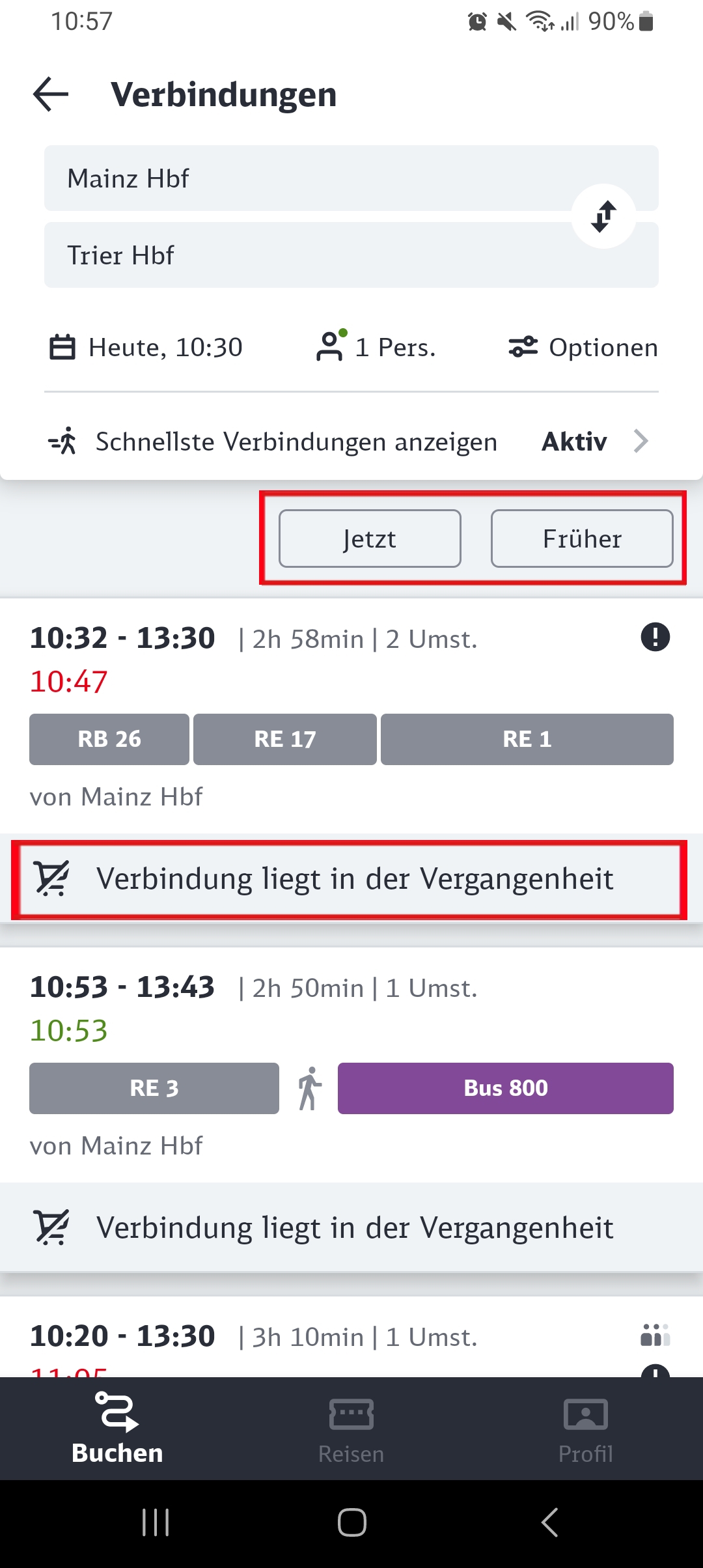Tap the Jetzt button
Viewport: 703px width, 1568px height.
(370, 539)
